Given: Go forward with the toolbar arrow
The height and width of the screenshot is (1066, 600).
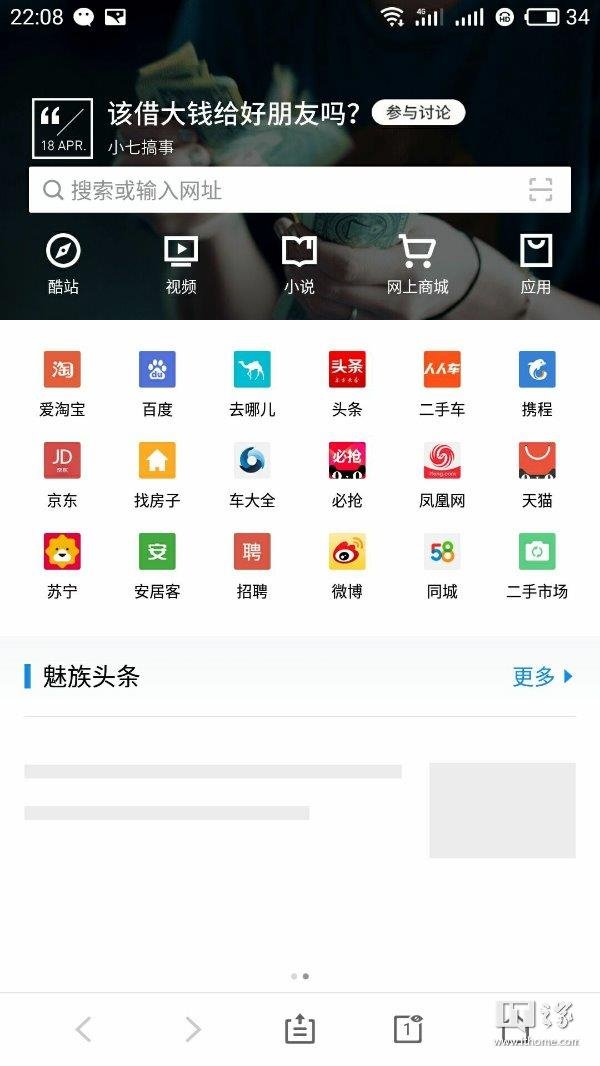Looking at the screenshot, I should point(193,1029).
